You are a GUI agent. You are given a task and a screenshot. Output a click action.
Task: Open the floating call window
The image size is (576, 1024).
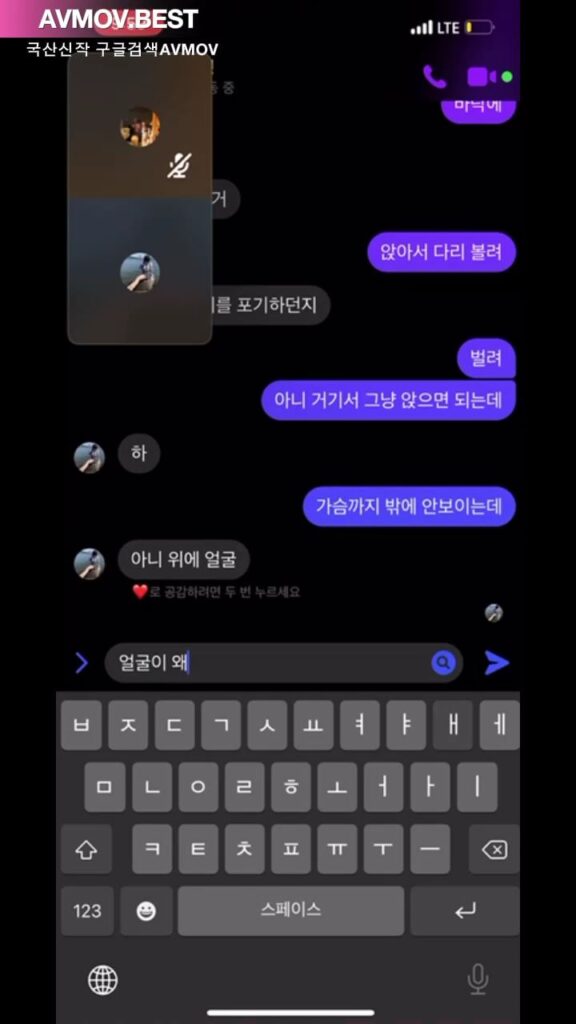[140, 199]
